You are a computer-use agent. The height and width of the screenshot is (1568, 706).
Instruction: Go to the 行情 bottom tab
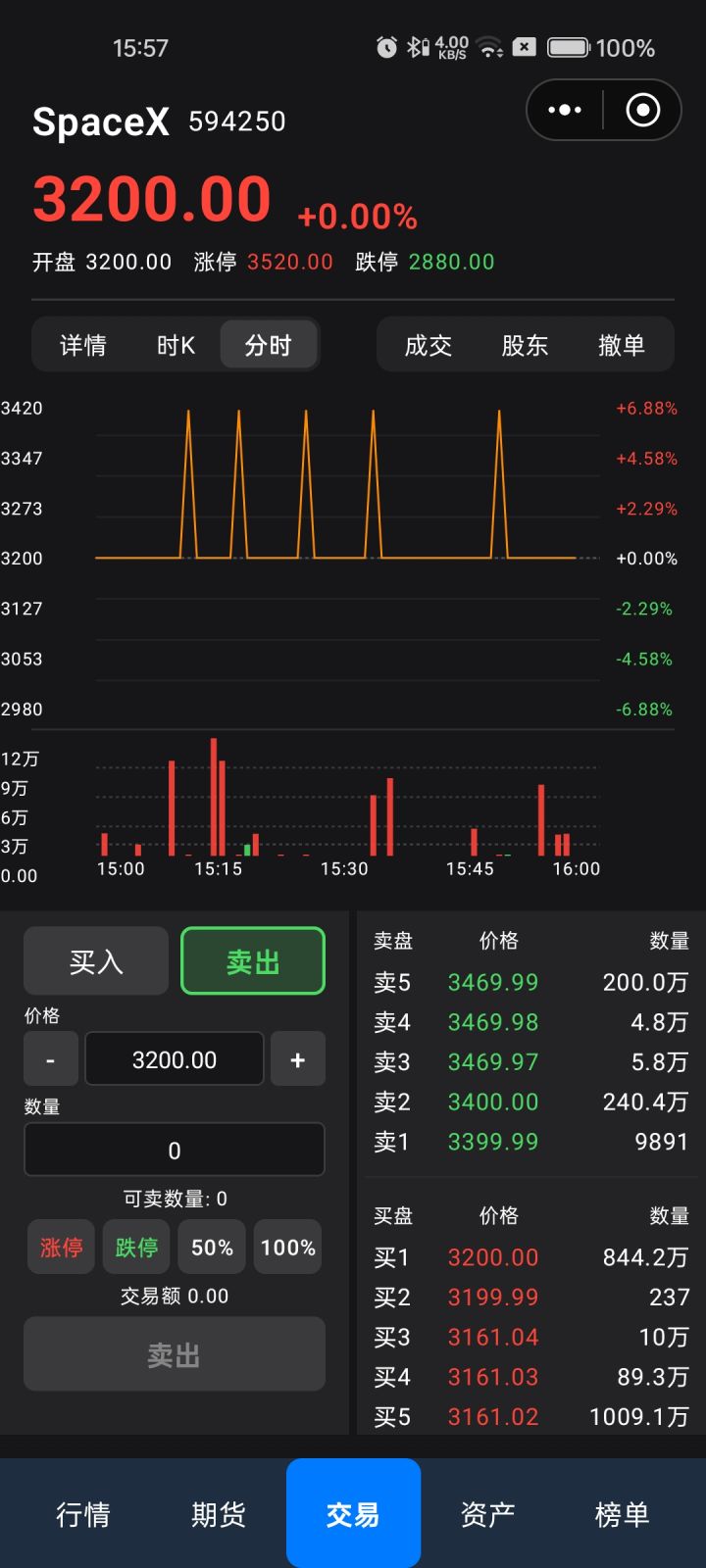(x=83, y=1514)
